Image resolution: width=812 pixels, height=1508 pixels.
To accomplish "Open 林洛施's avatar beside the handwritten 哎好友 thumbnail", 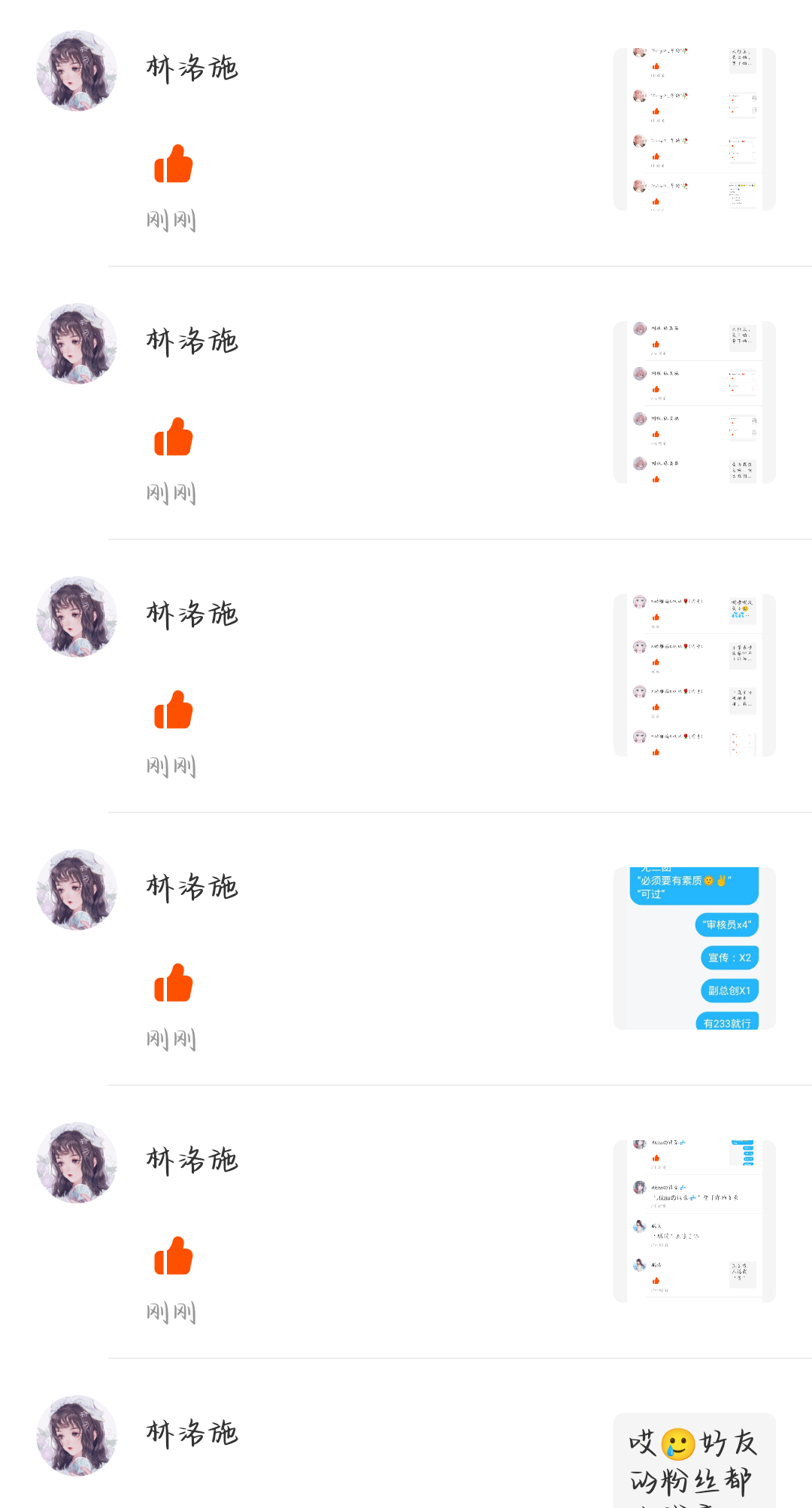I will (x=77, y=1436).
